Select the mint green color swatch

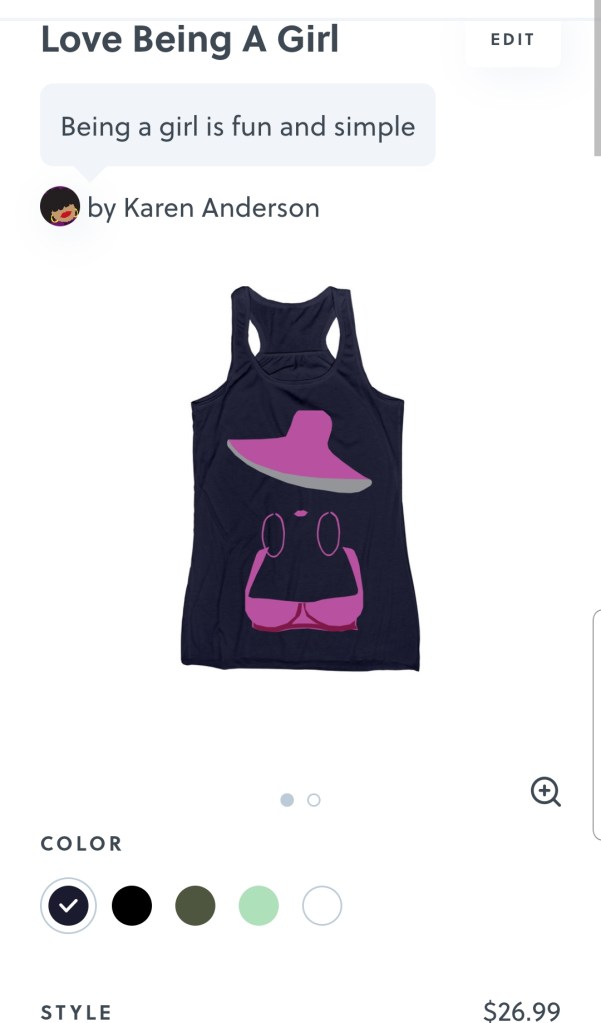pyautogui.click(x=258, y=906)
